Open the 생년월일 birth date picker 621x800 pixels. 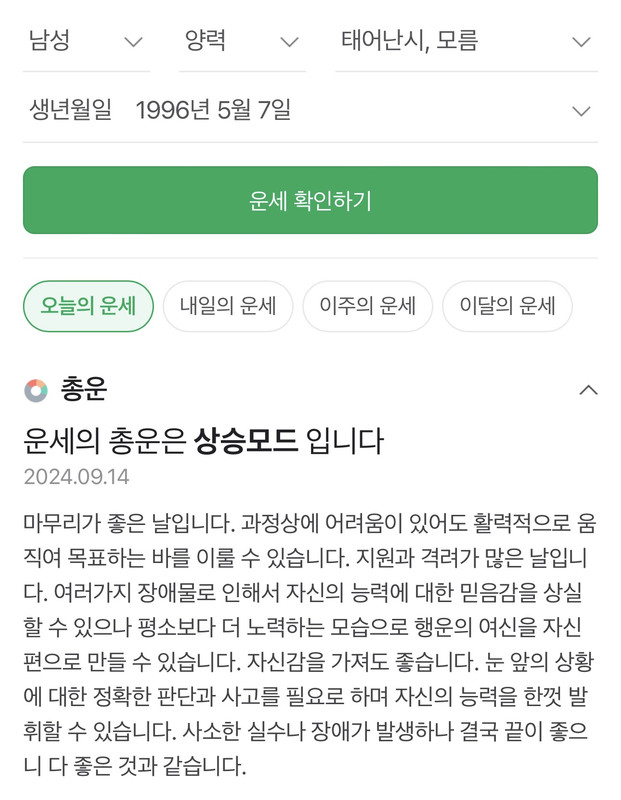(310, 110)
